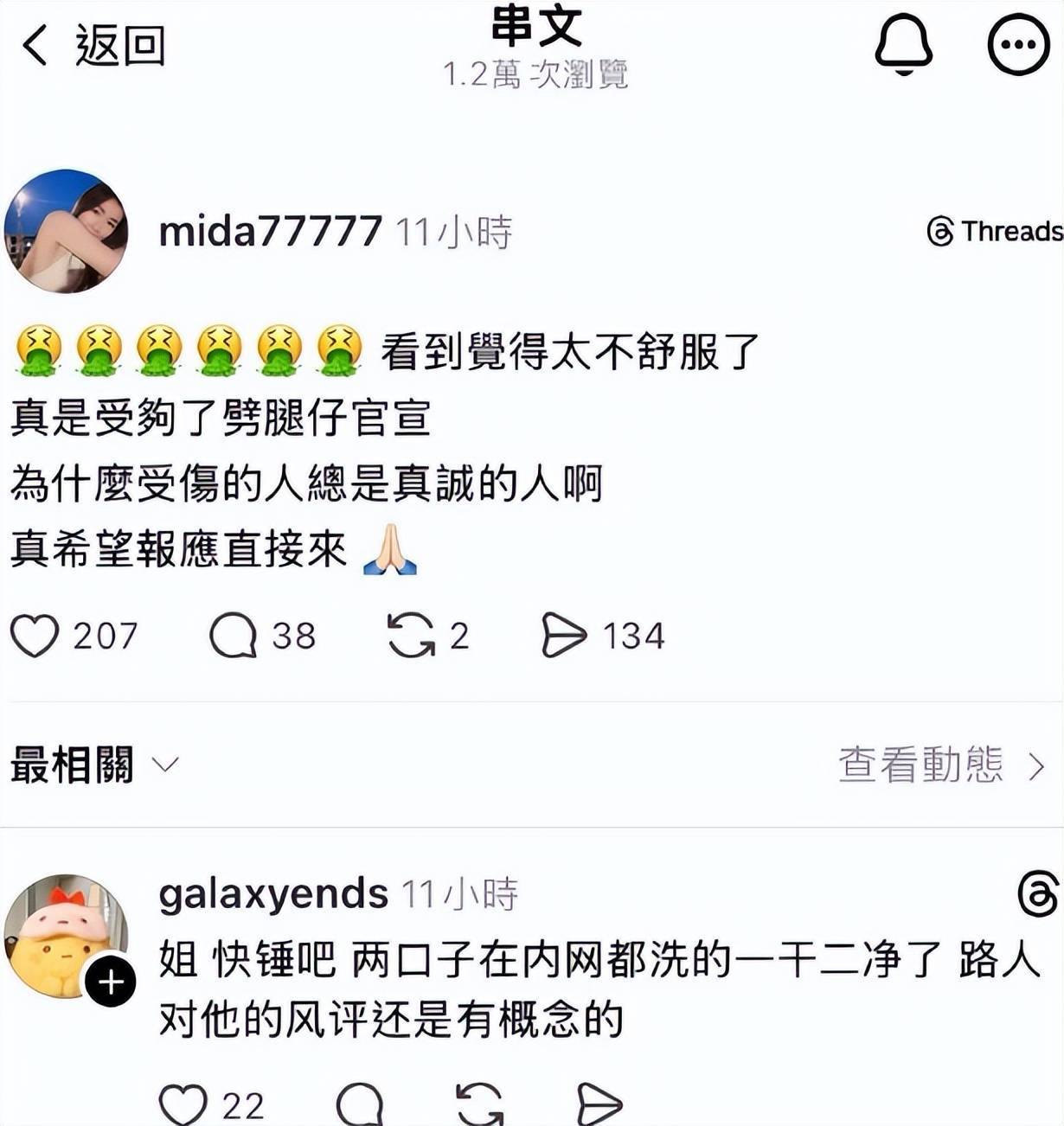
Task: Like the reply from galaxyends
Action: tap(183, 1104)
